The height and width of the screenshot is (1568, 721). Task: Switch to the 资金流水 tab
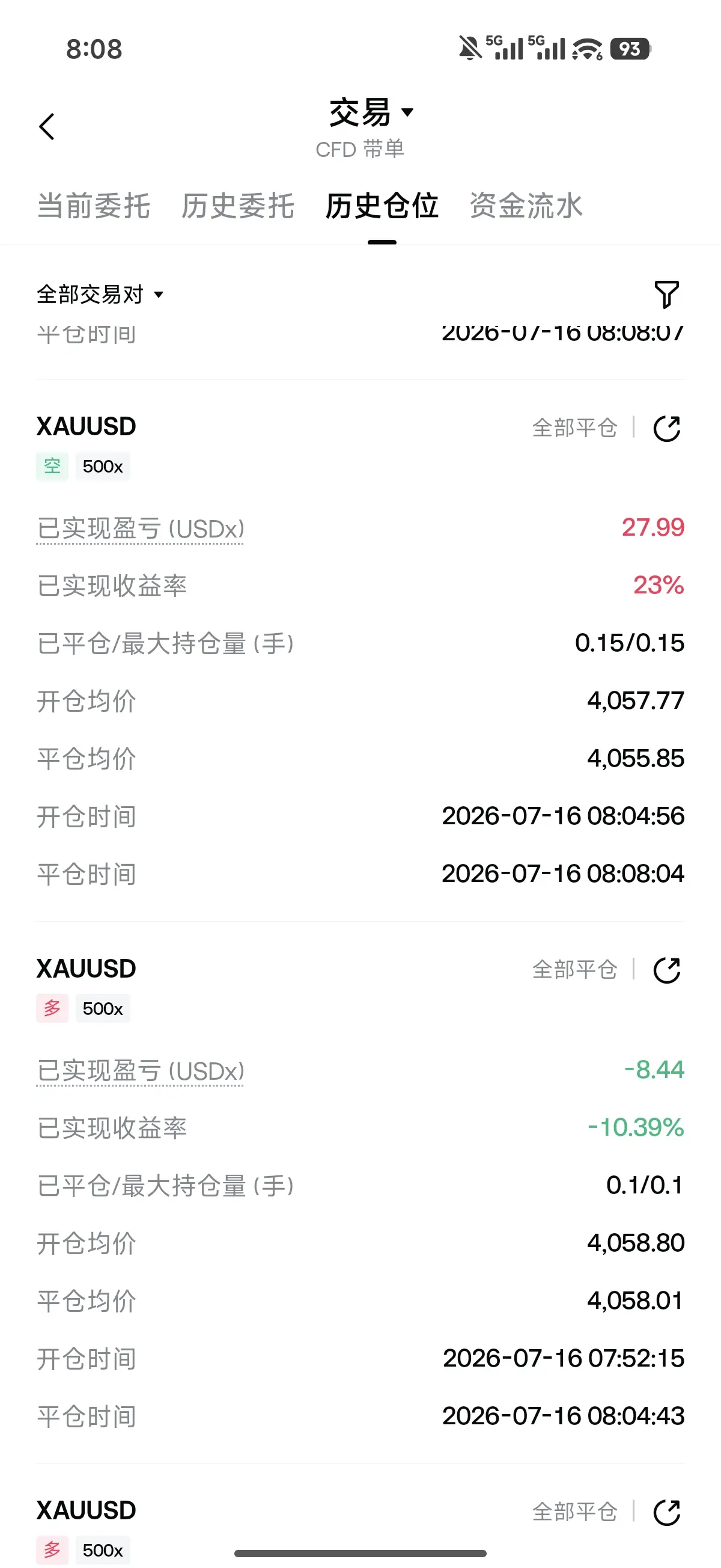(x=526, y=206)
